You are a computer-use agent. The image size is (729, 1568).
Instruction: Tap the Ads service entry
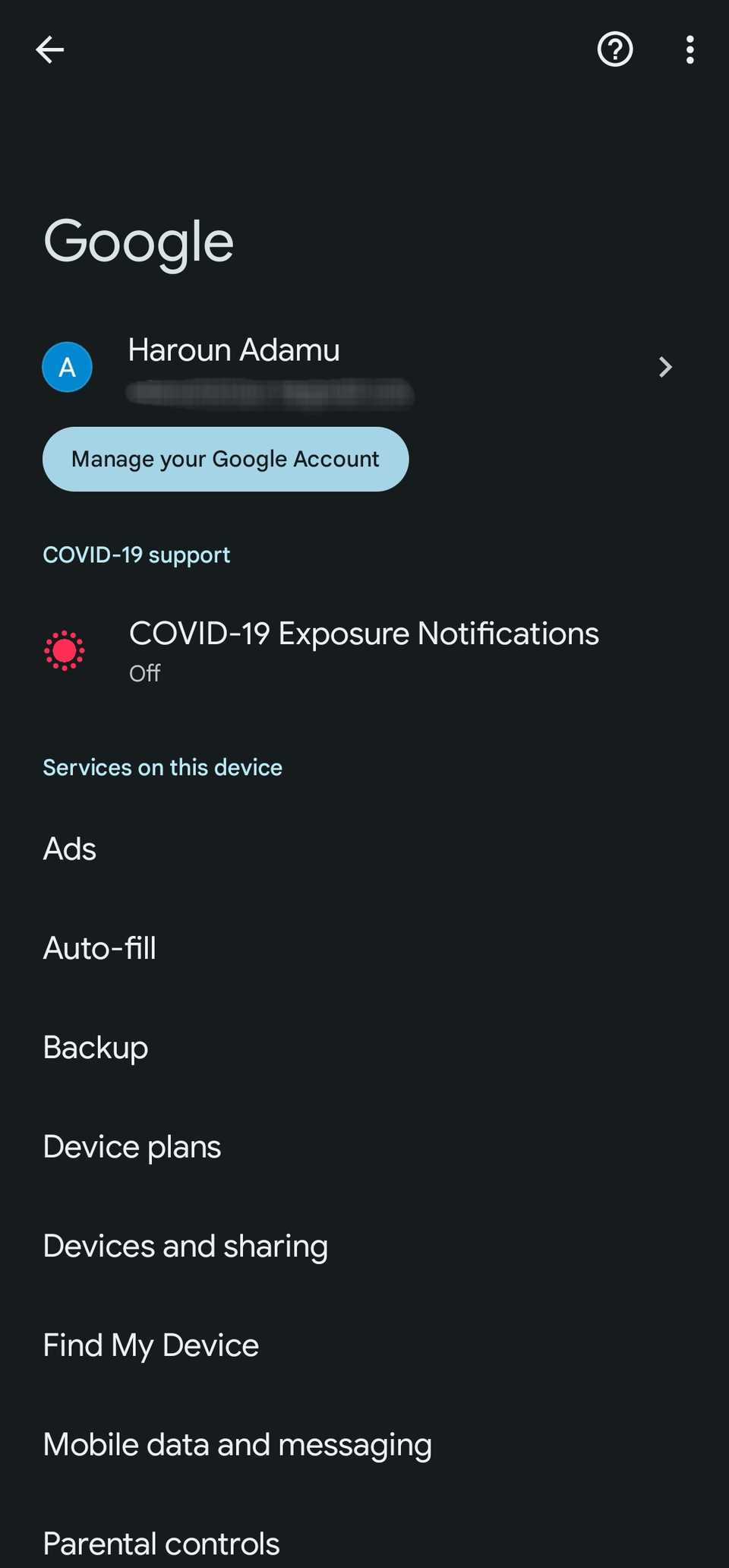[x=69, y=849]
